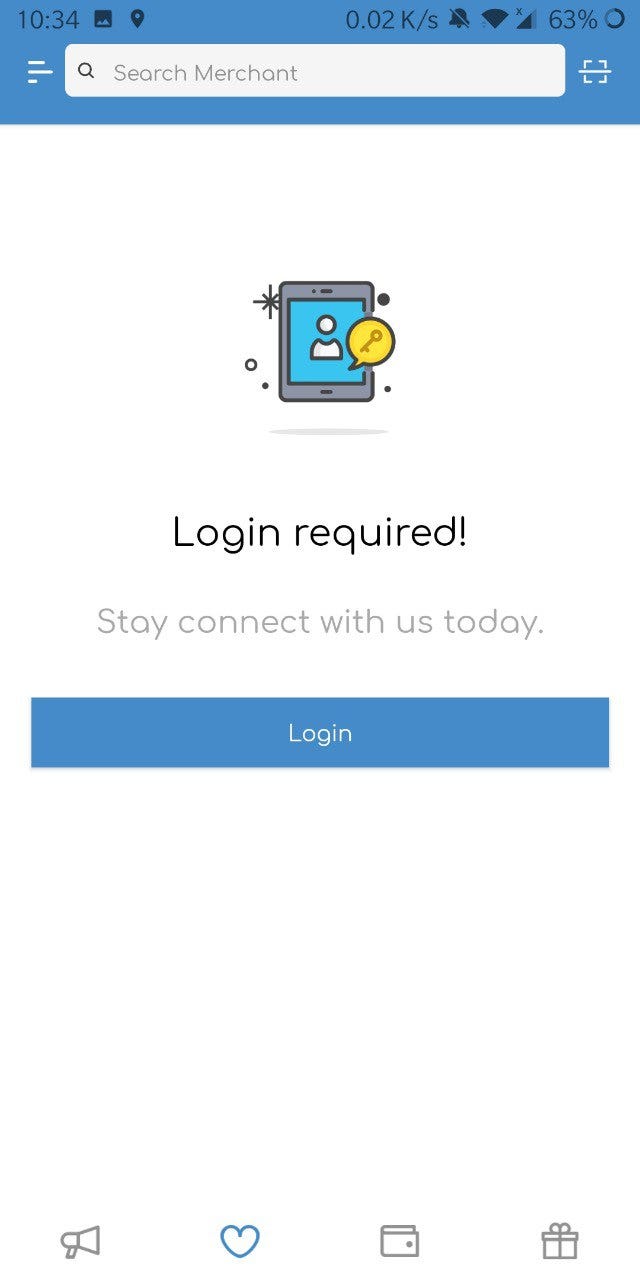Select the heart favorites tab
This screenshot has width=640, height=1280.
tap(240, 1241)
